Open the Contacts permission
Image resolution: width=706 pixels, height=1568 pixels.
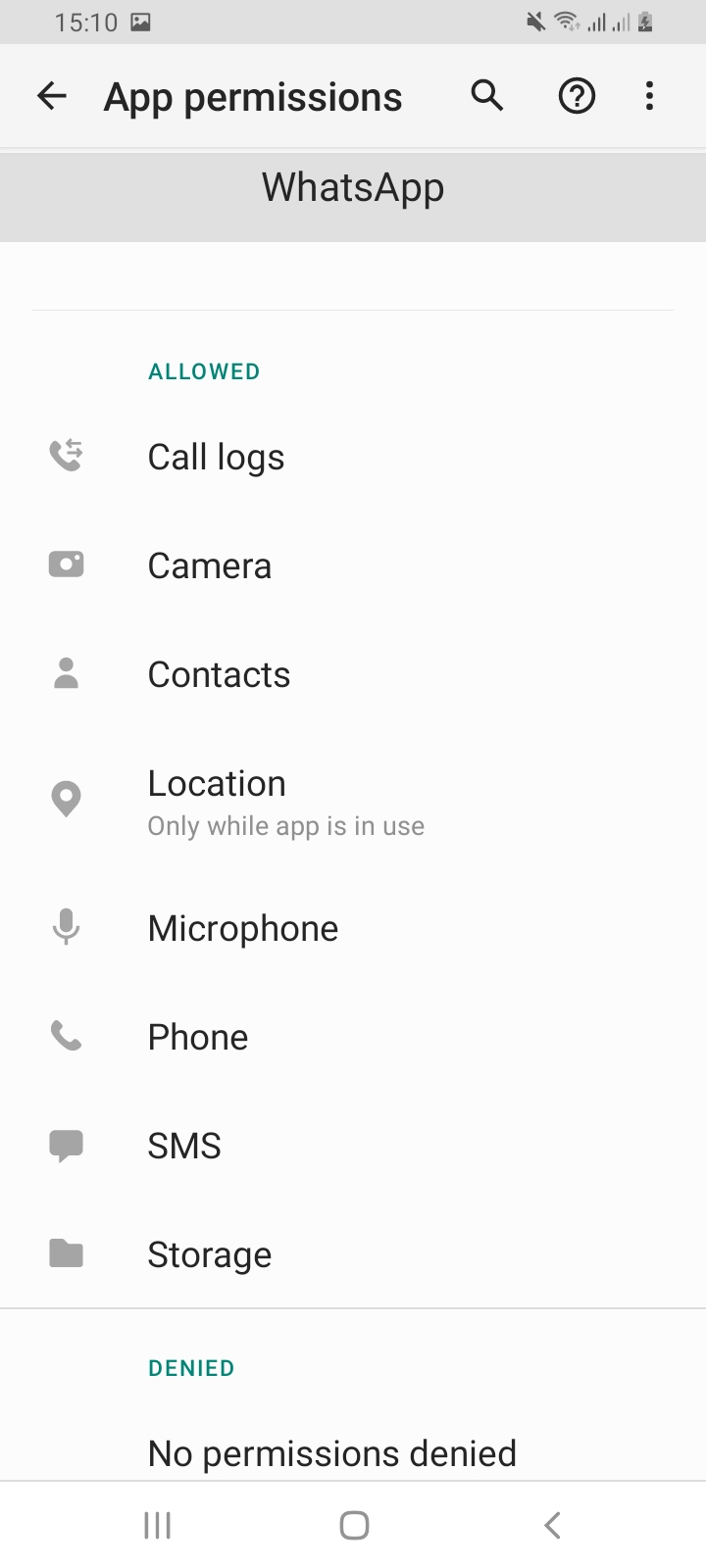(x=353, y=674)
